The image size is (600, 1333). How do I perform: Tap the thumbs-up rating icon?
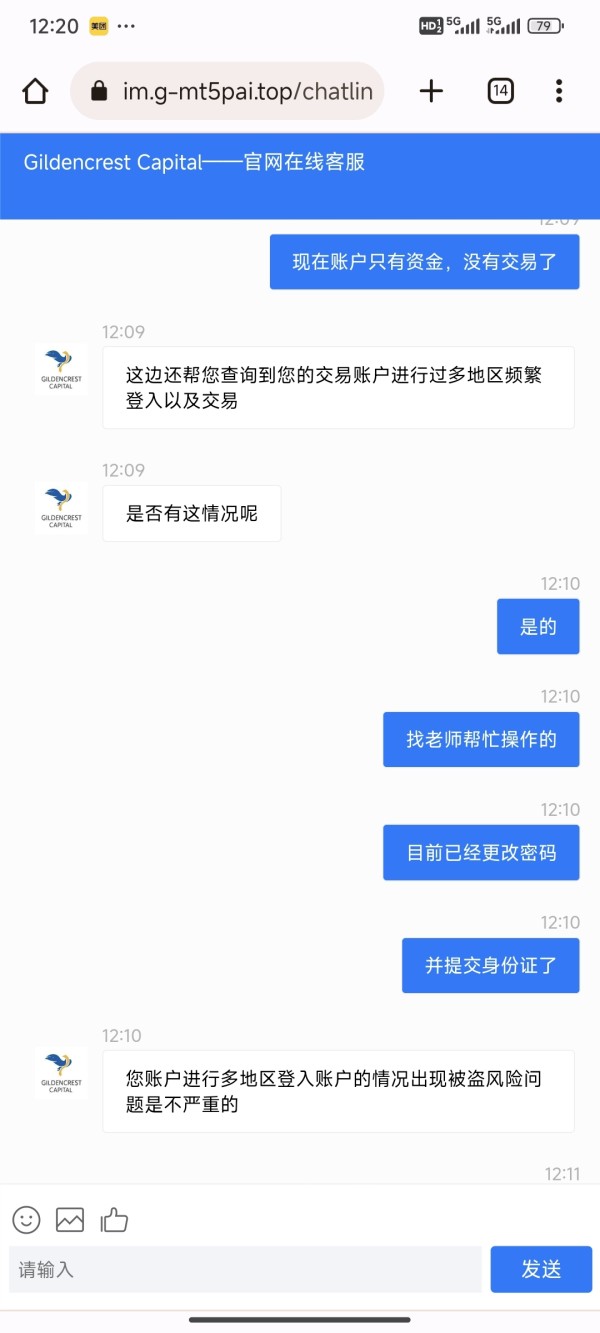click(114, 1219)
